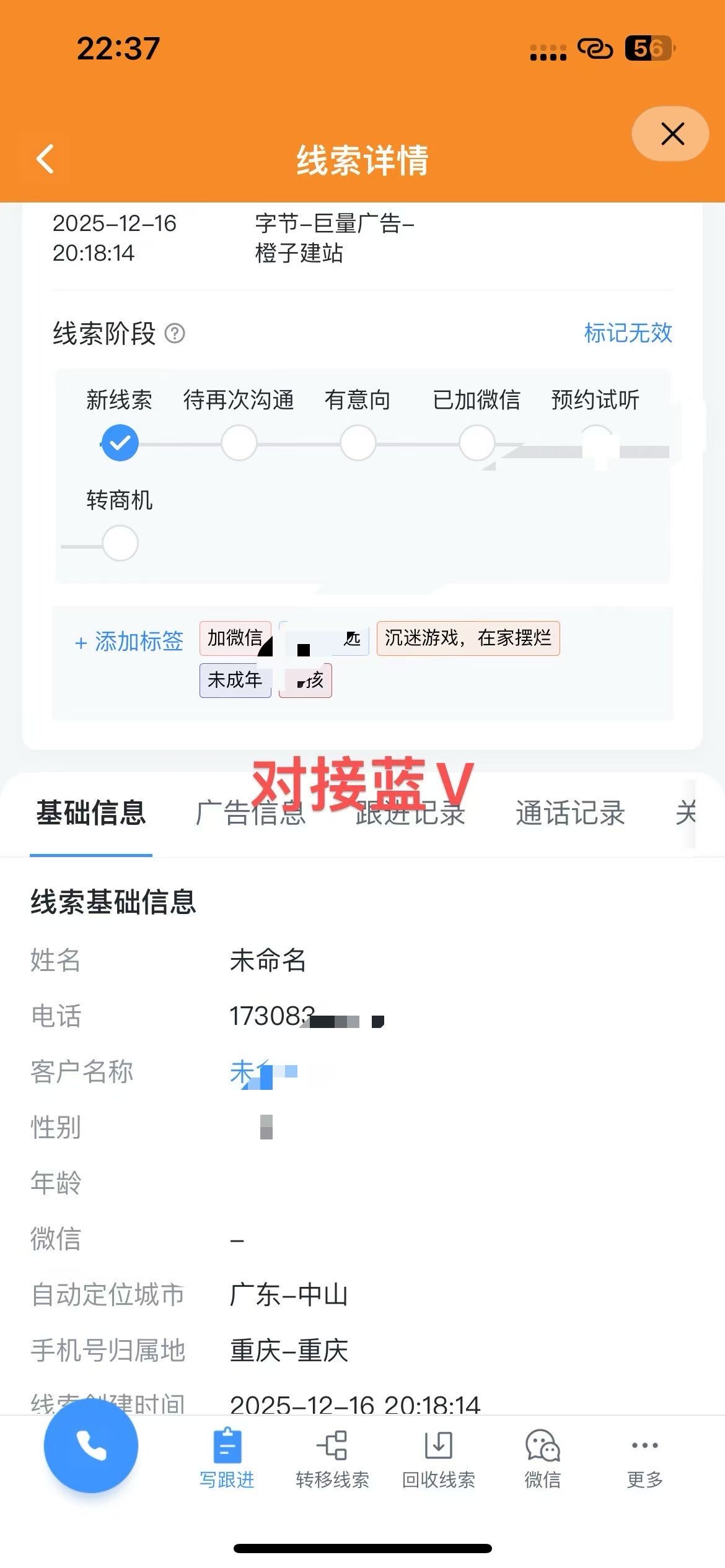The height and width of the screenshot is (1568, 725).
Task: Open 更多 options
Action: tap(644, 1458)
